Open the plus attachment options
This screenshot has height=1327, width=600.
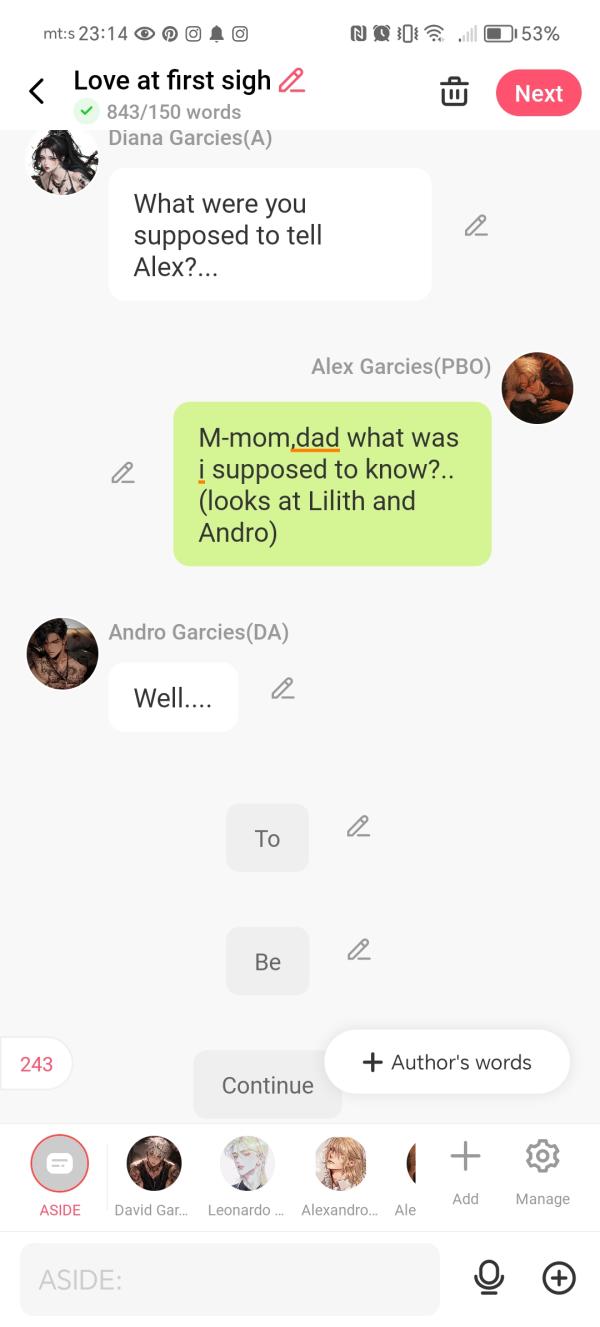[558, 1278]
